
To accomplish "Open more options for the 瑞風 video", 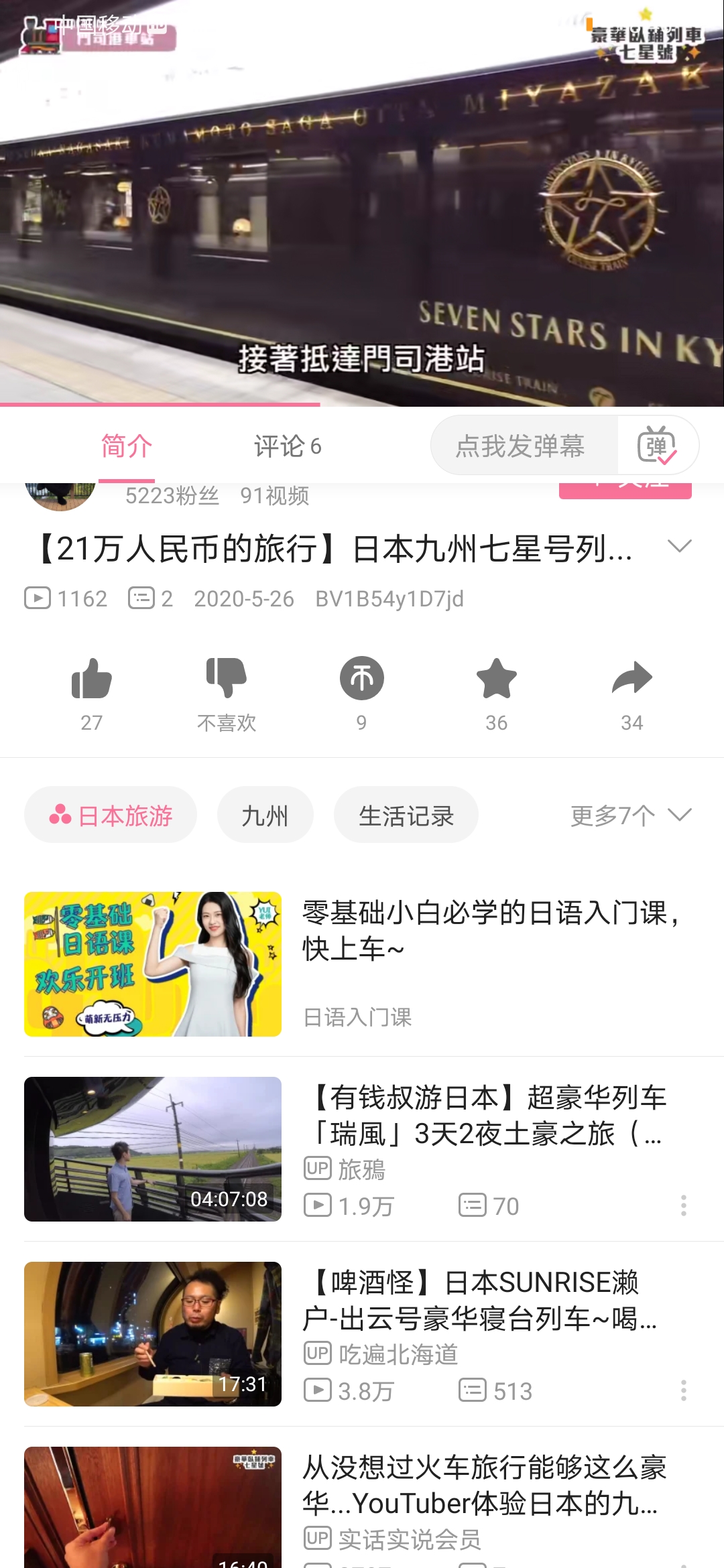I will pos(683,1205).
